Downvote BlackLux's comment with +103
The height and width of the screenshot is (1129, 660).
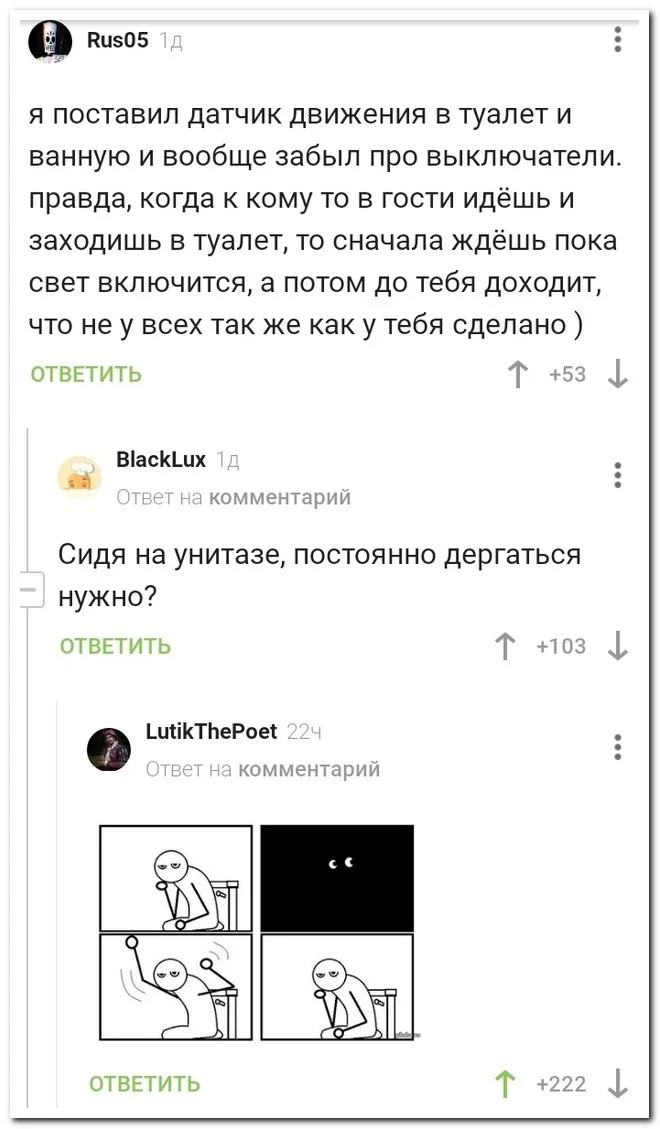[618, 646]
